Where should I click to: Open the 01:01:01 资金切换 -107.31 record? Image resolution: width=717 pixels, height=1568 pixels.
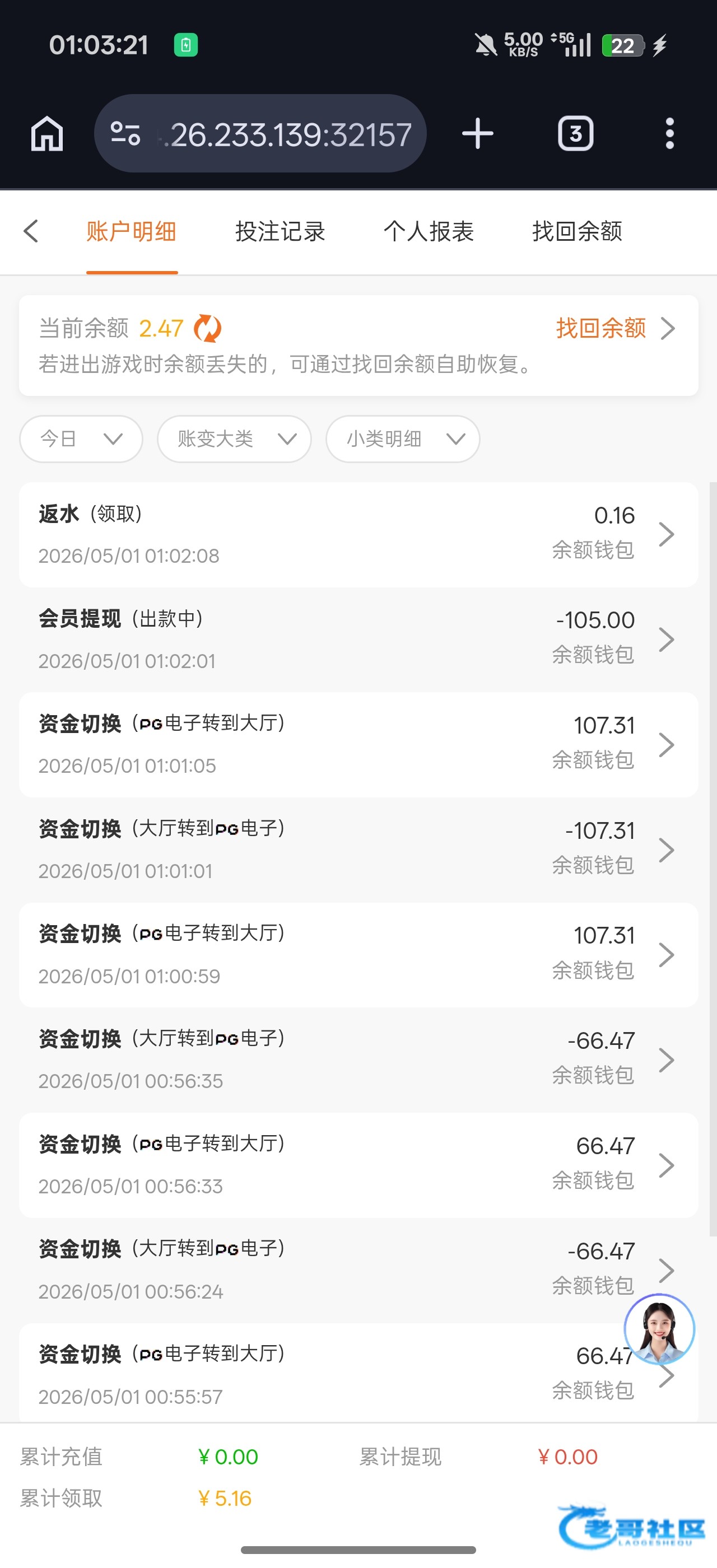click(x=358, y=850)
